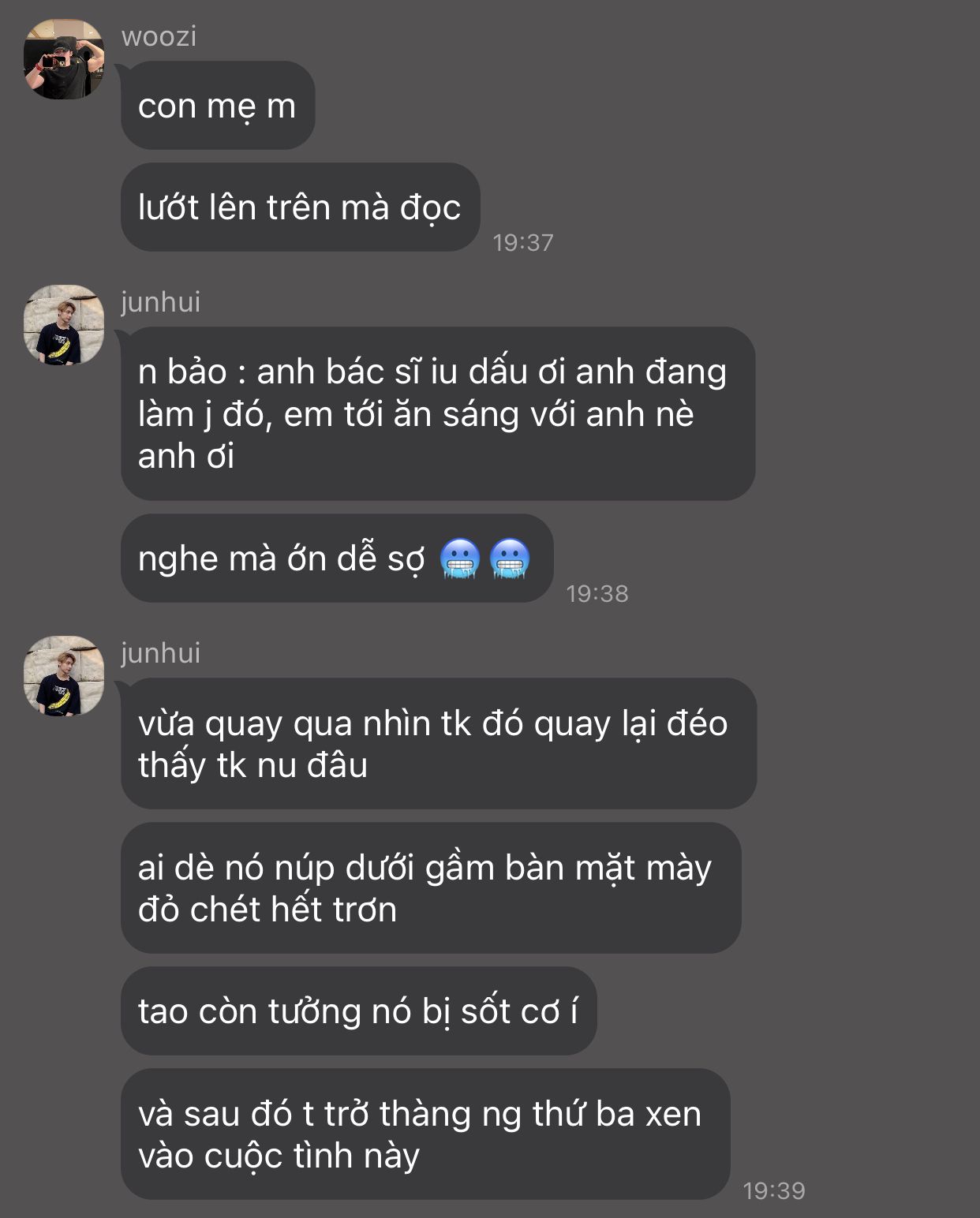This screenshot has width=980, height=1218.
Task: Open woozi's profile picture
Action: [x=63, y=60]
